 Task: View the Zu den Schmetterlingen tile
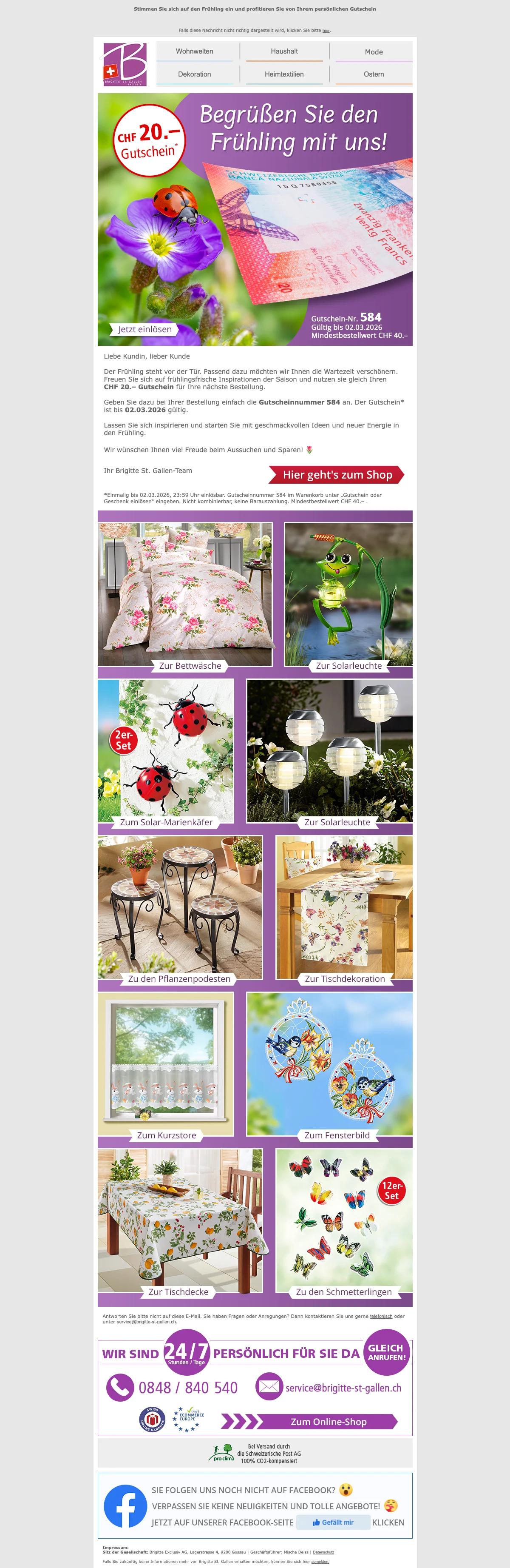(x=343, y=1291)
